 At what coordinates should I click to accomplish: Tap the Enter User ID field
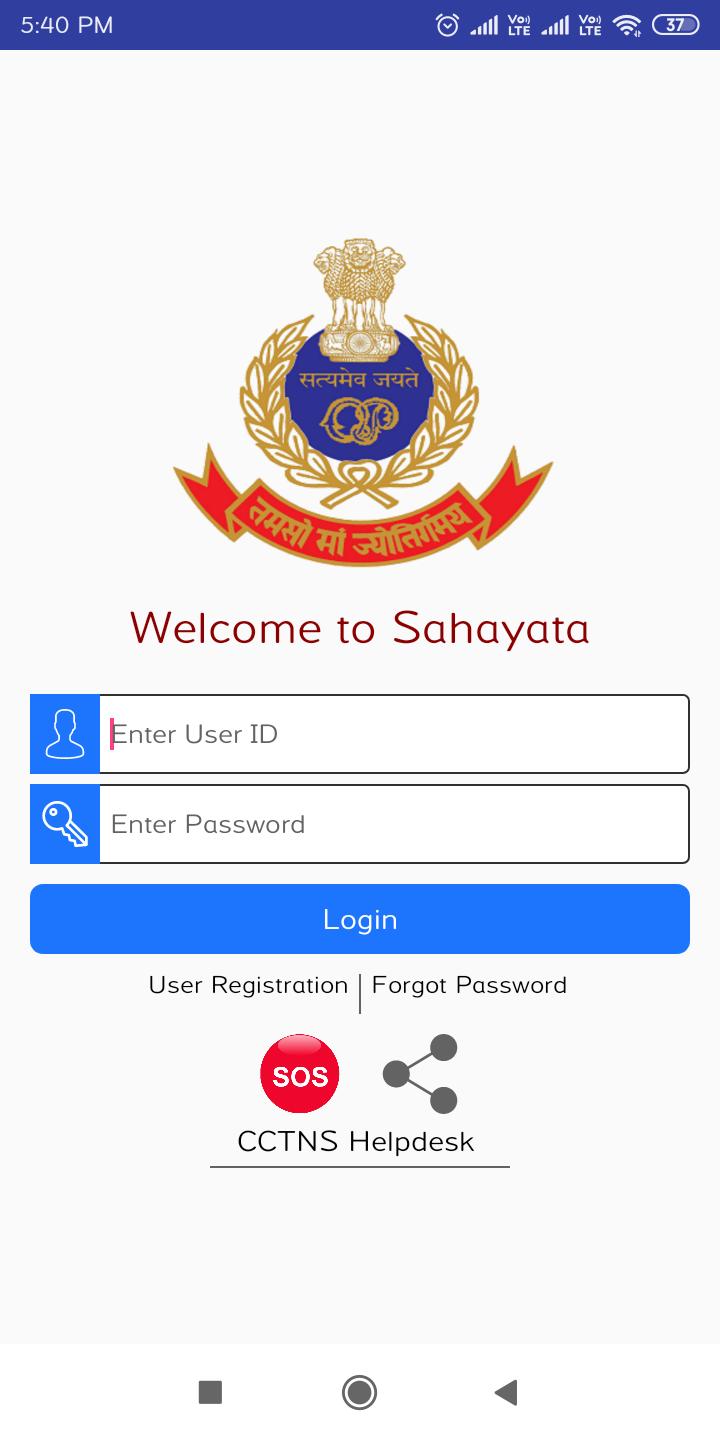(393, 734)
